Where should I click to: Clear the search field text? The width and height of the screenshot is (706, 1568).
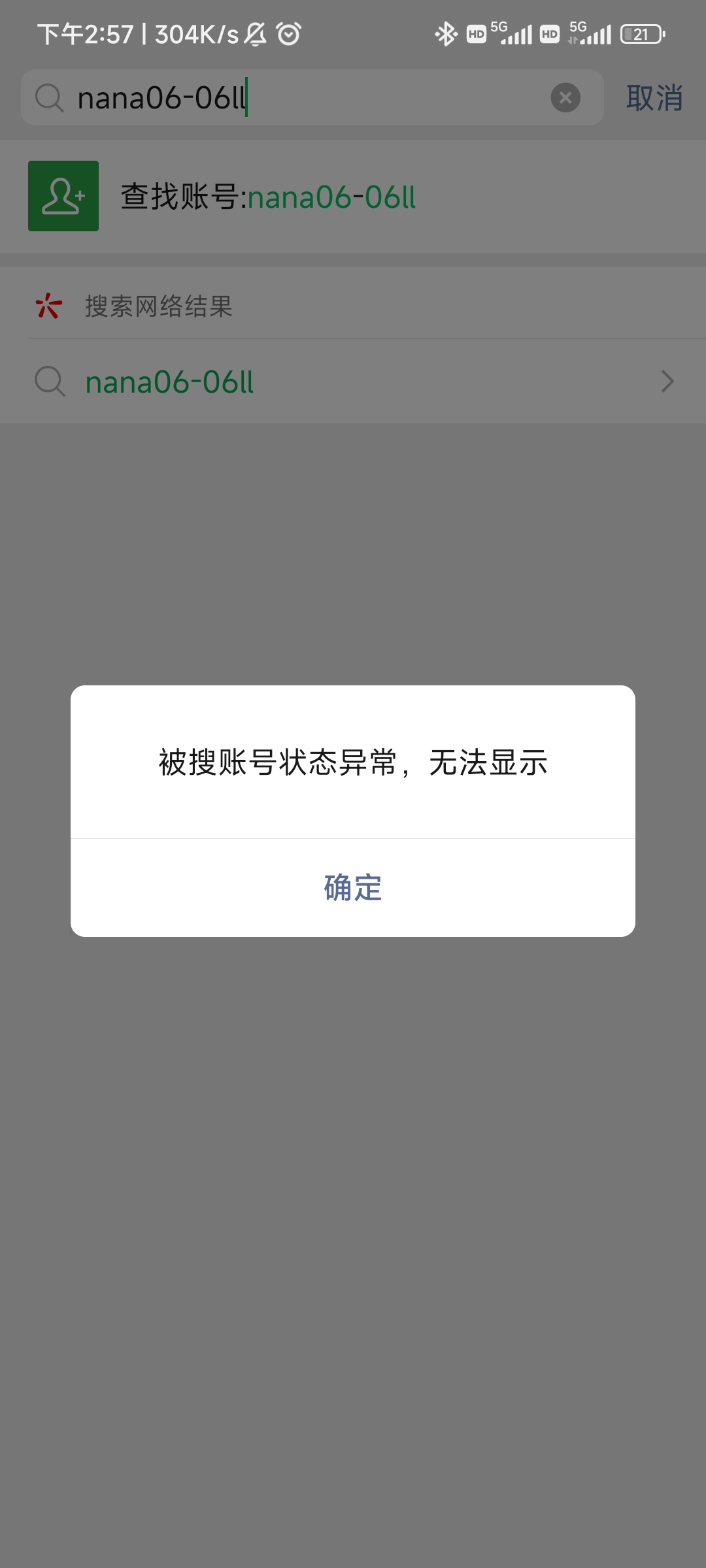pyautogui.click(x=565, y=98)
